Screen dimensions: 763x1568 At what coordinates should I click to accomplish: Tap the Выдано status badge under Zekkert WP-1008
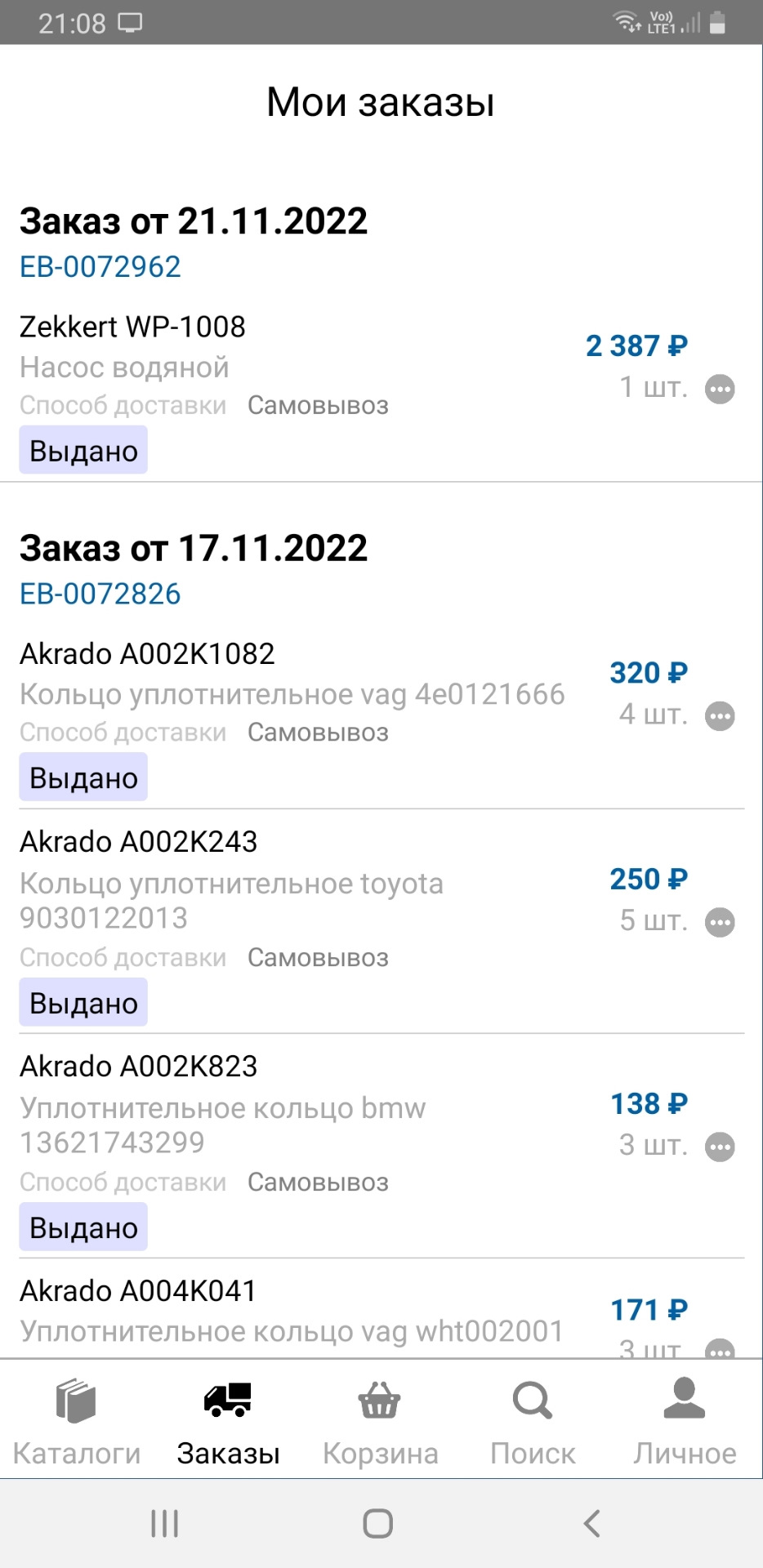pos(83,448)
